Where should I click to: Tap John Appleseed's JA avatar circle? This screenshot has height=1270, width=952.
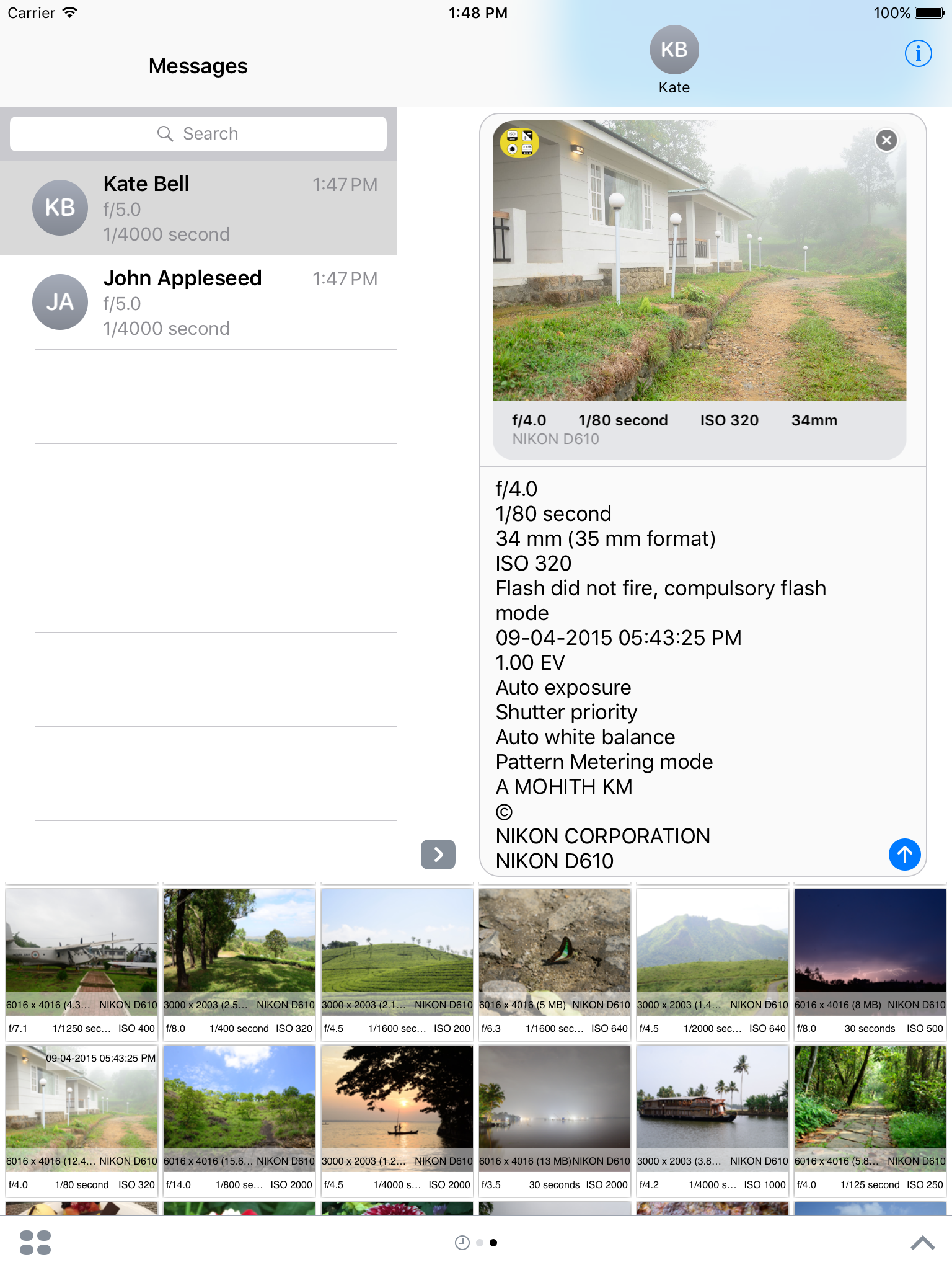click(59, 302)
